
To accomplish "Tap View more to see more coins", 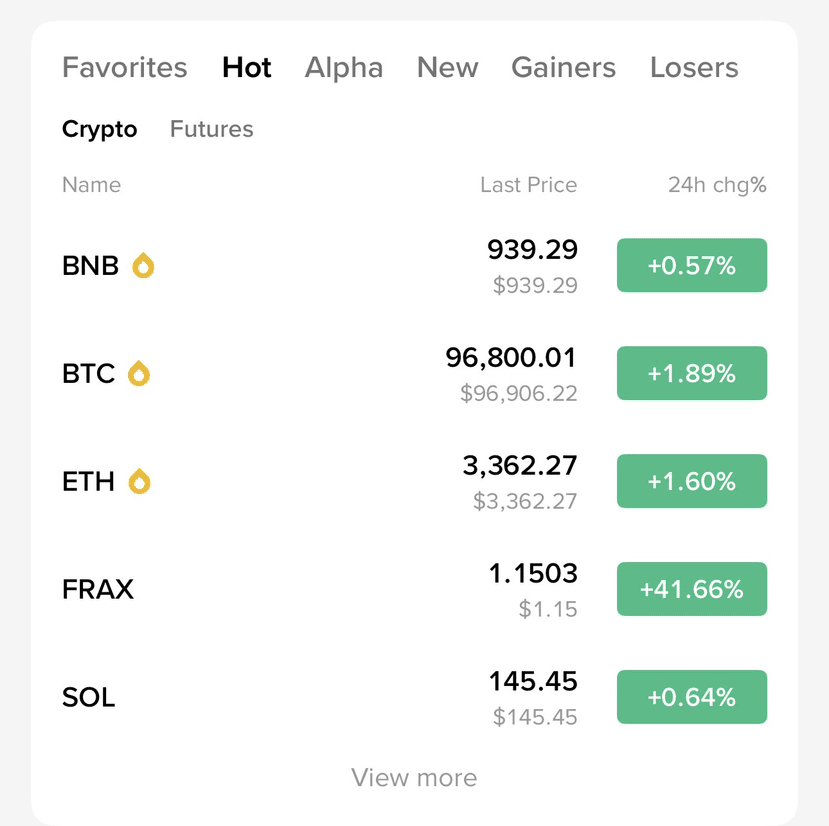I will click(x=414, y=778).
